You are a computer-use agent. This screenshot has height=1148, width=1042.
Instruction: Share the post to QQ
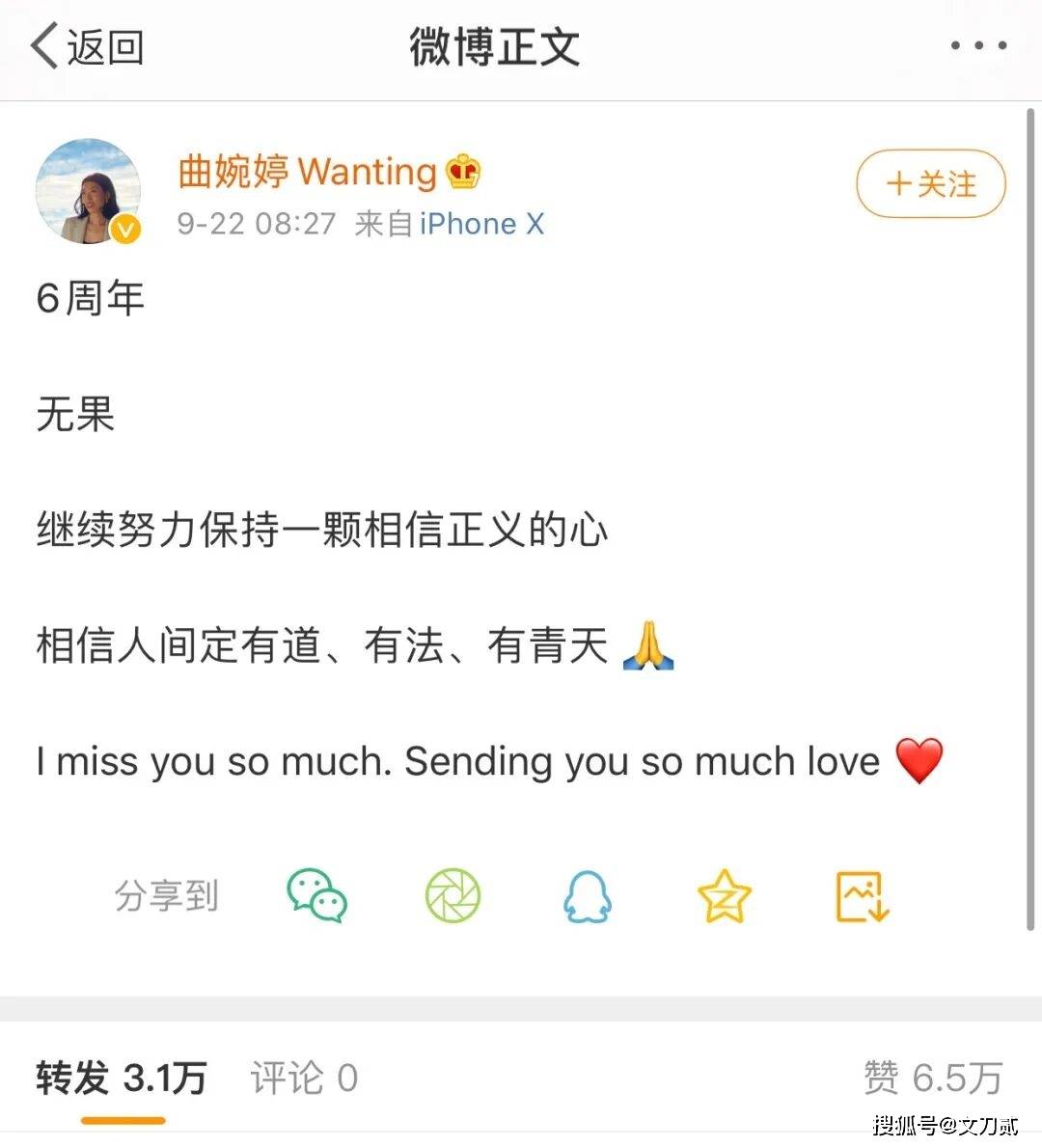point(587,896)
